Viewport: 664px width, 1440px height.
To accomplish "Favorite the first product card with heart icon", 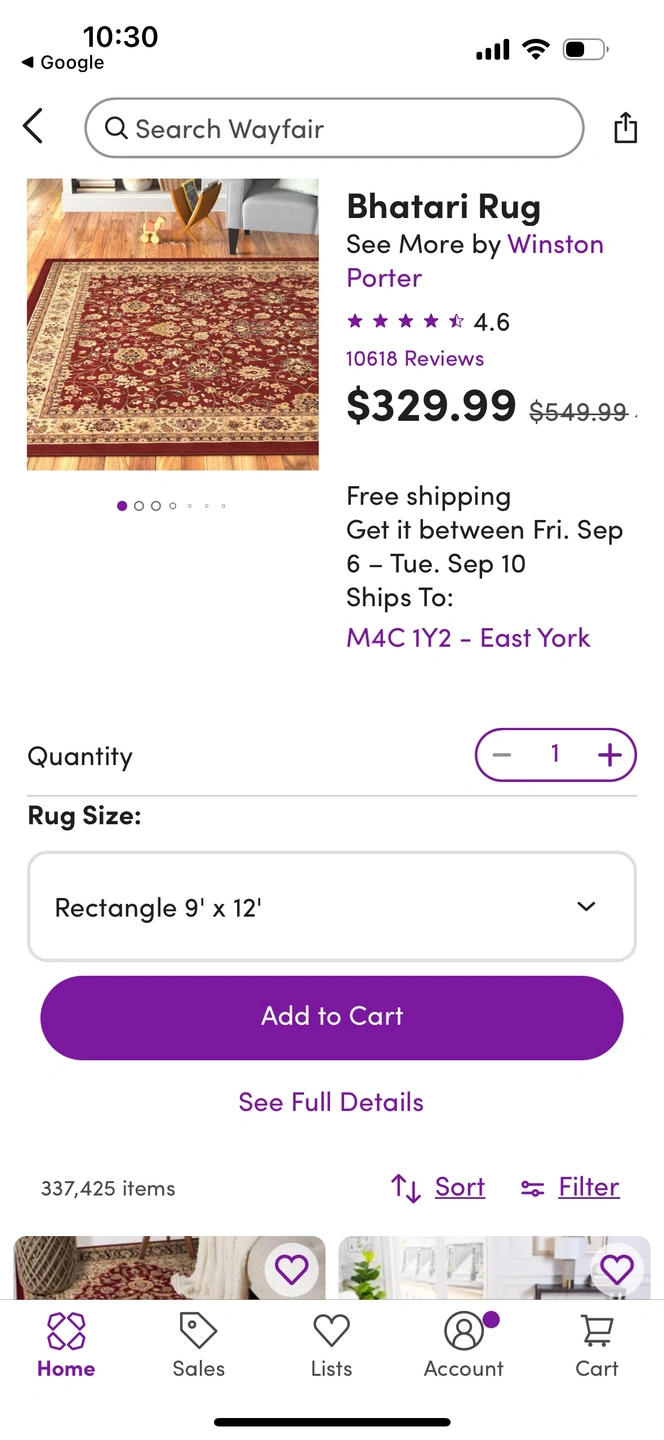I will (x=291, y=1270).
